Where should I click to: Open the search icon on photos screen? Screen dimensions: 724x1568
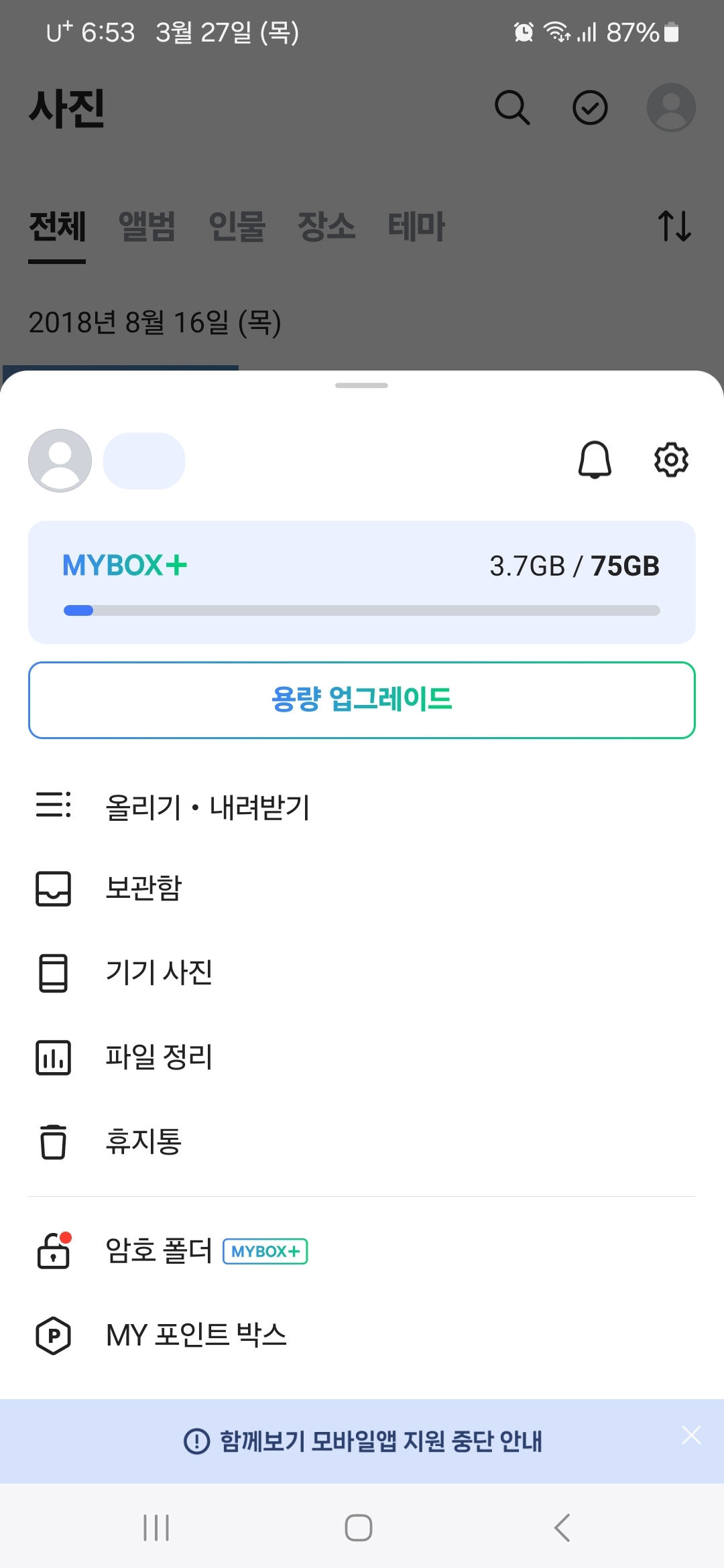coord(512,107)
